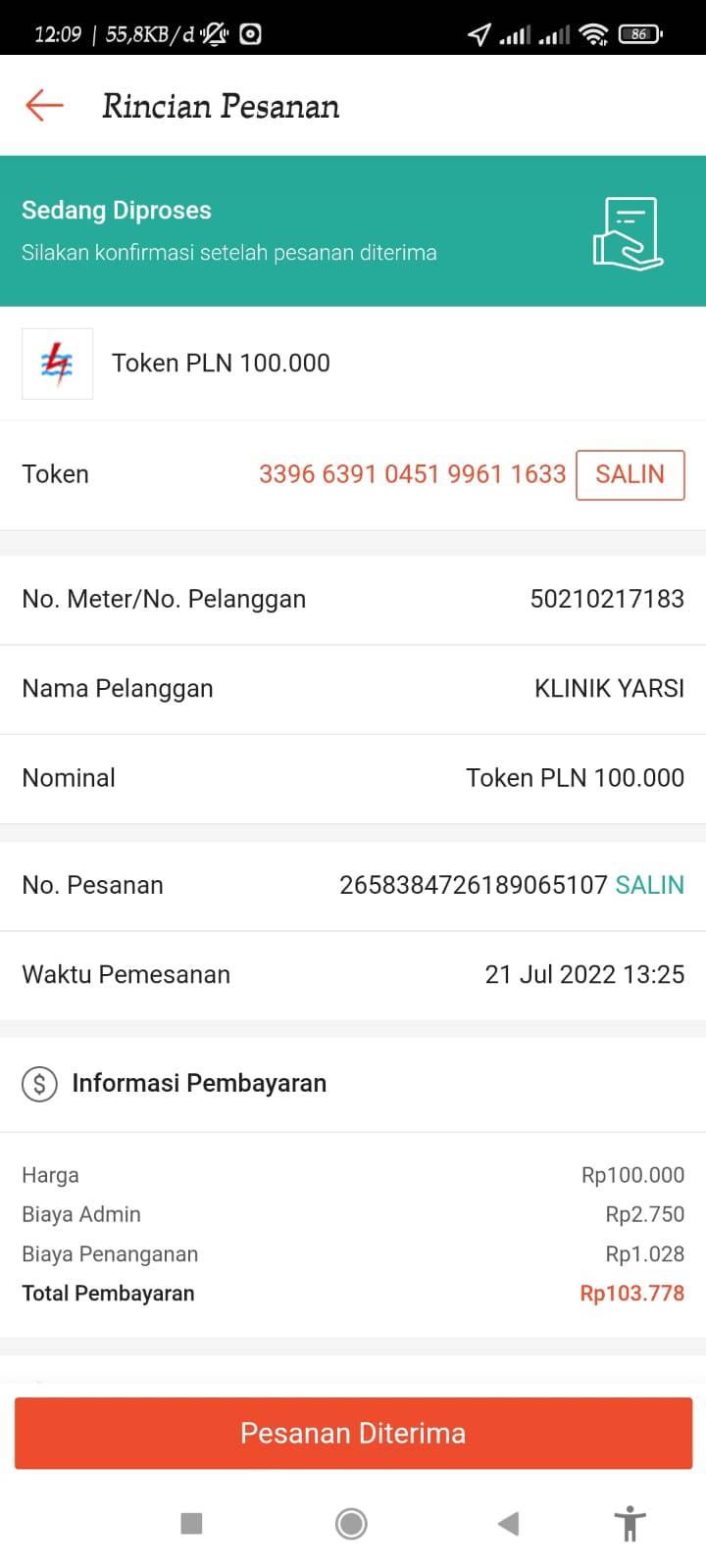The height and width of the screenshot is (1568, 706).
Task: Go back using the orange arrow
Action: [44, 106]
